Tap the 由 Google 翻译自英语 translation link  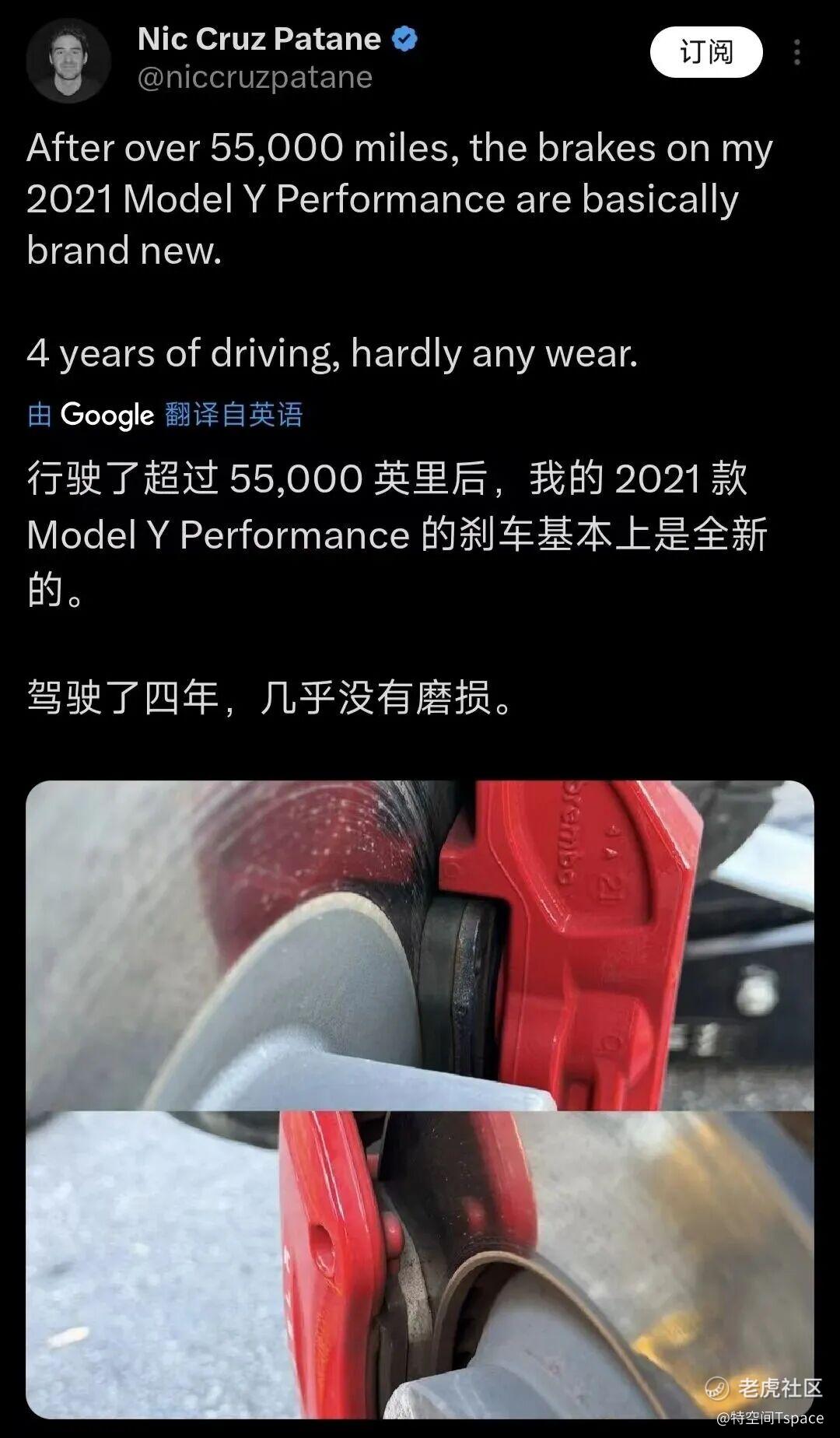165,415
